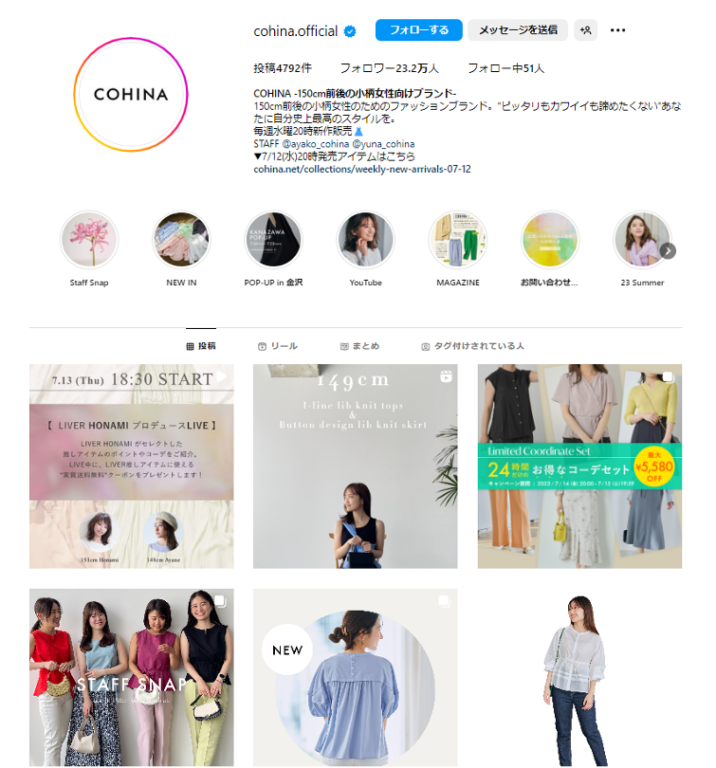Switch to the まとめ tab

(x=359, y=346)
